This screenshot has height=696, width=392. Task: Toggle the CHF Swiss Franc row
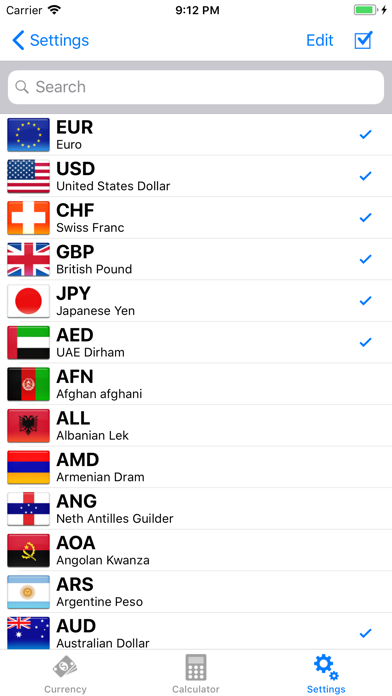pyautogui.click(x=196, y=218)
